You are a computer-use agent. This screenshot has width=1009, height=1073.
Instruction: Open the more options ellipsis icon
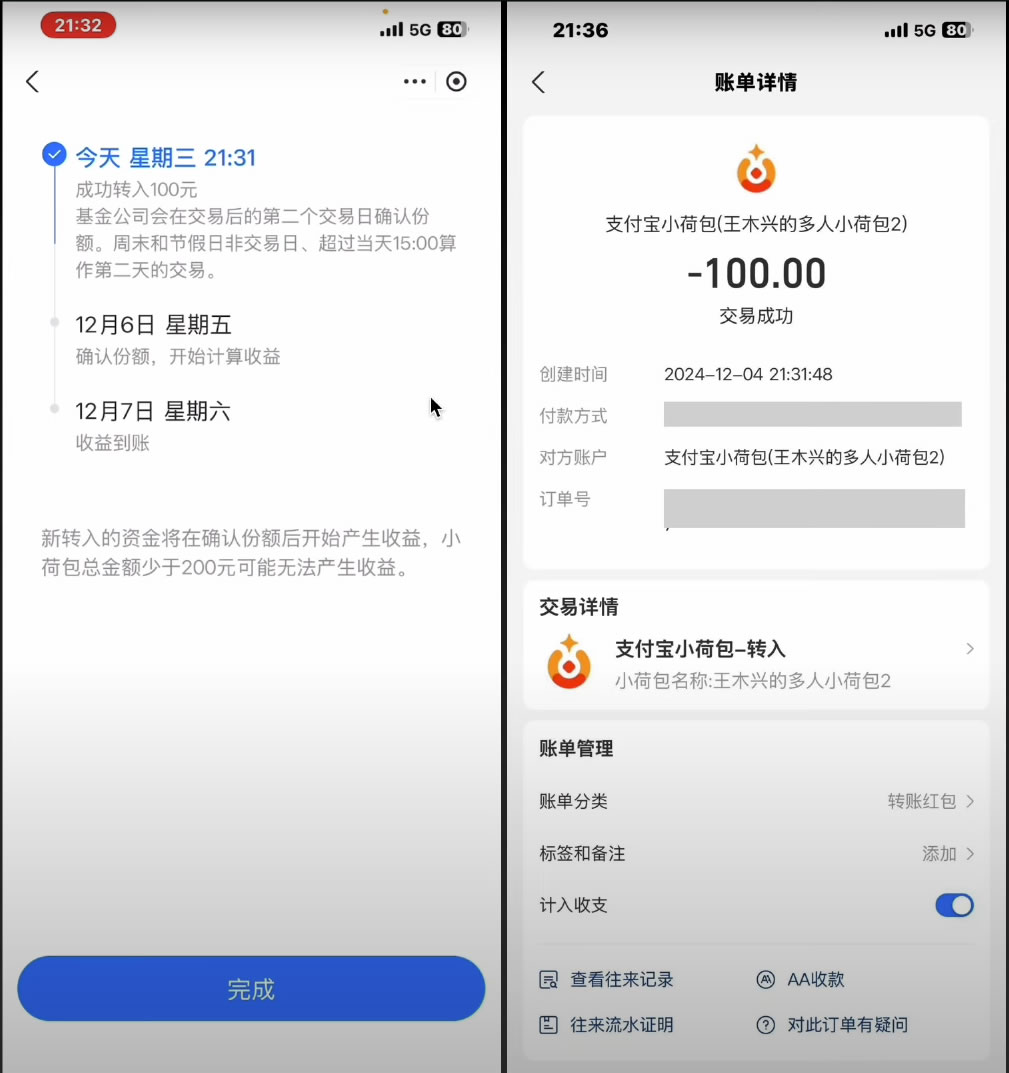click(414, 82)
